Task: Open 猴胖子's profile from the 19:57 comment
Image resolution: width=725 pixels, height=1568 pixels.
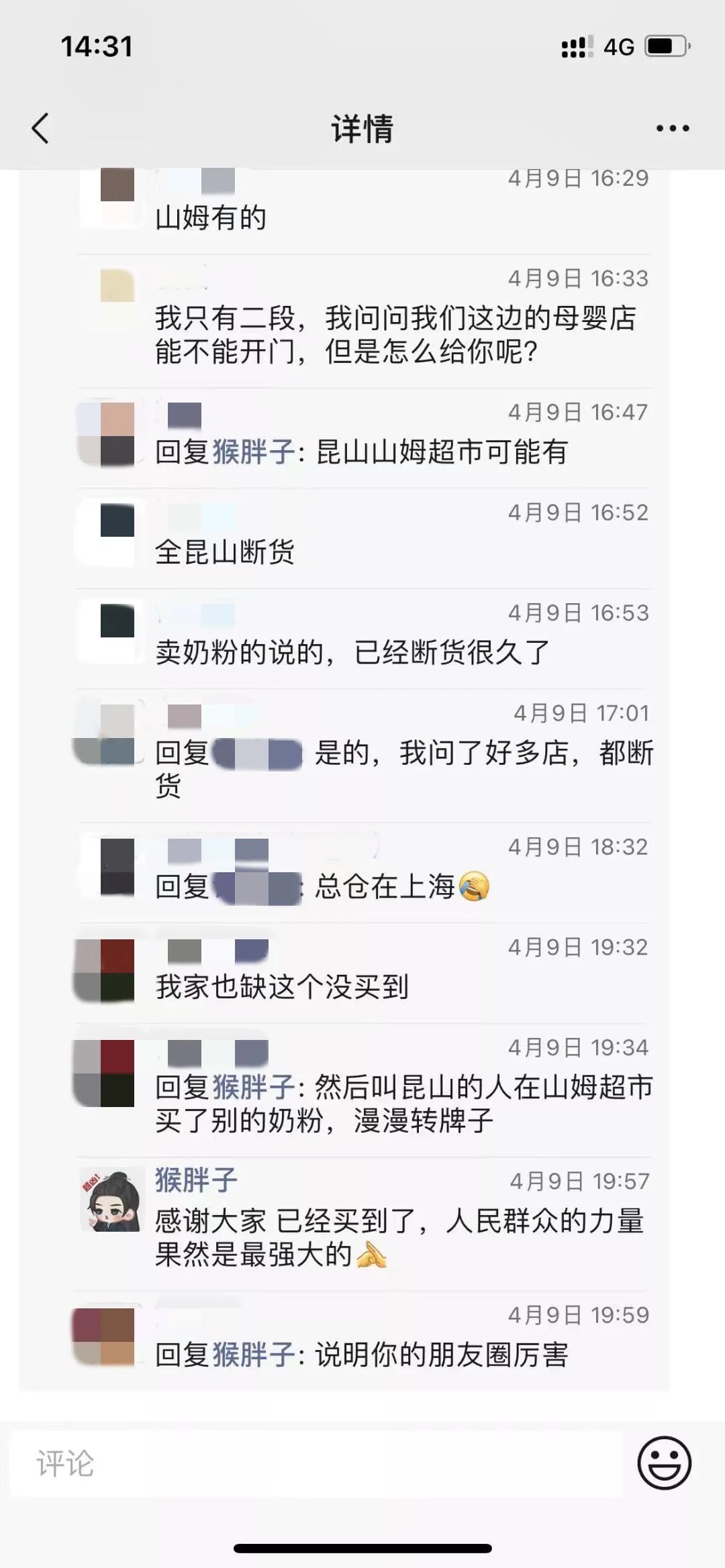Action: [x=196, y=1180]
